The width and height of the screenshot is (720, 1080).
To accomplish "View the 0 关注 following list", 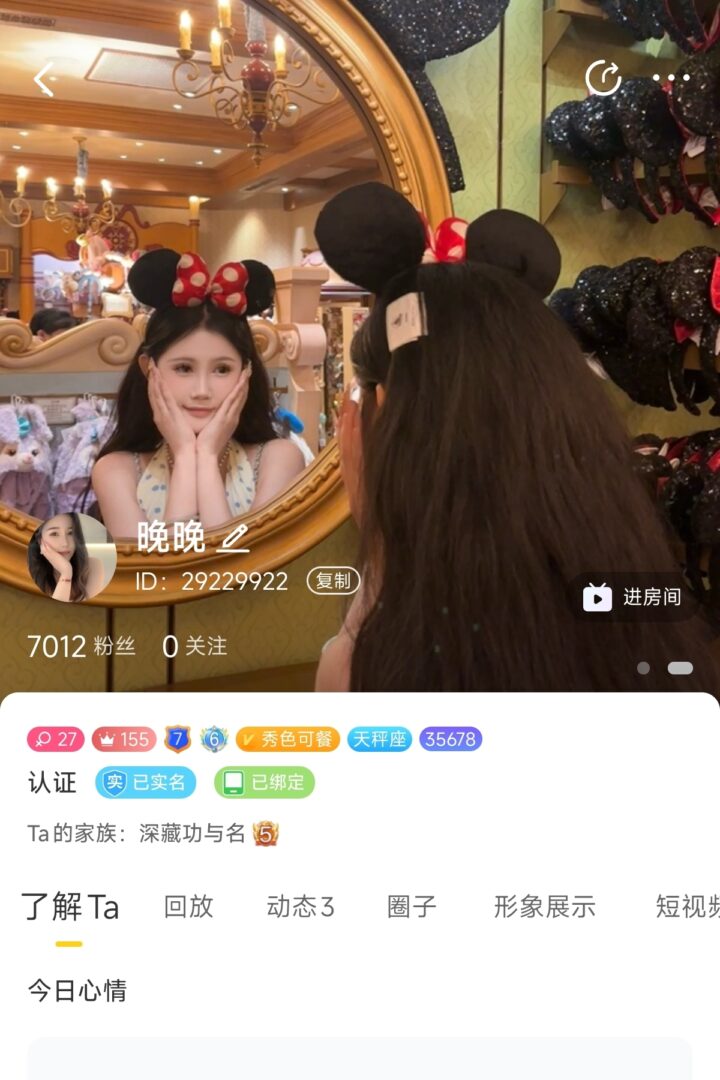I will pos(195,647).
